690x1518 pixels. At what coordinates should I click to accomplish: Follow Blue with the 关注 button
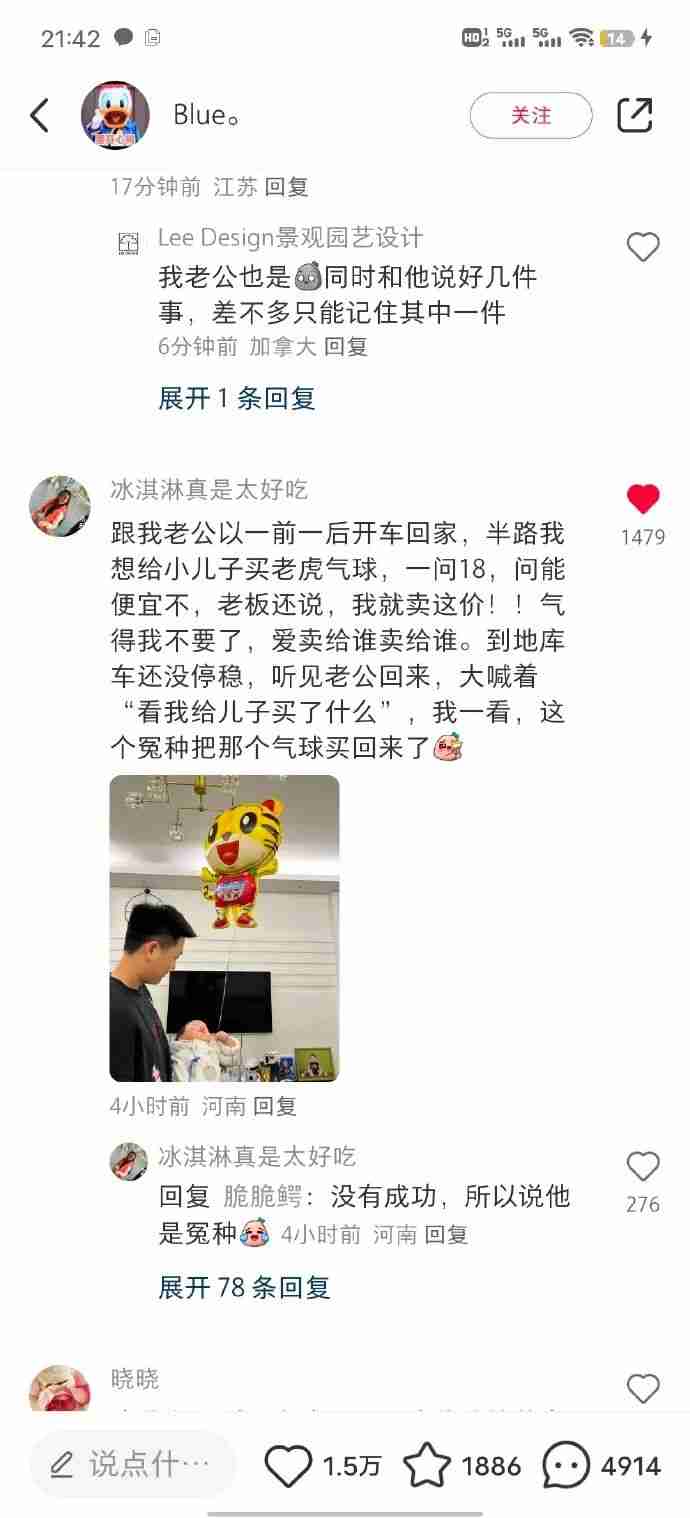pyautogui.click(x=530, y=116)
